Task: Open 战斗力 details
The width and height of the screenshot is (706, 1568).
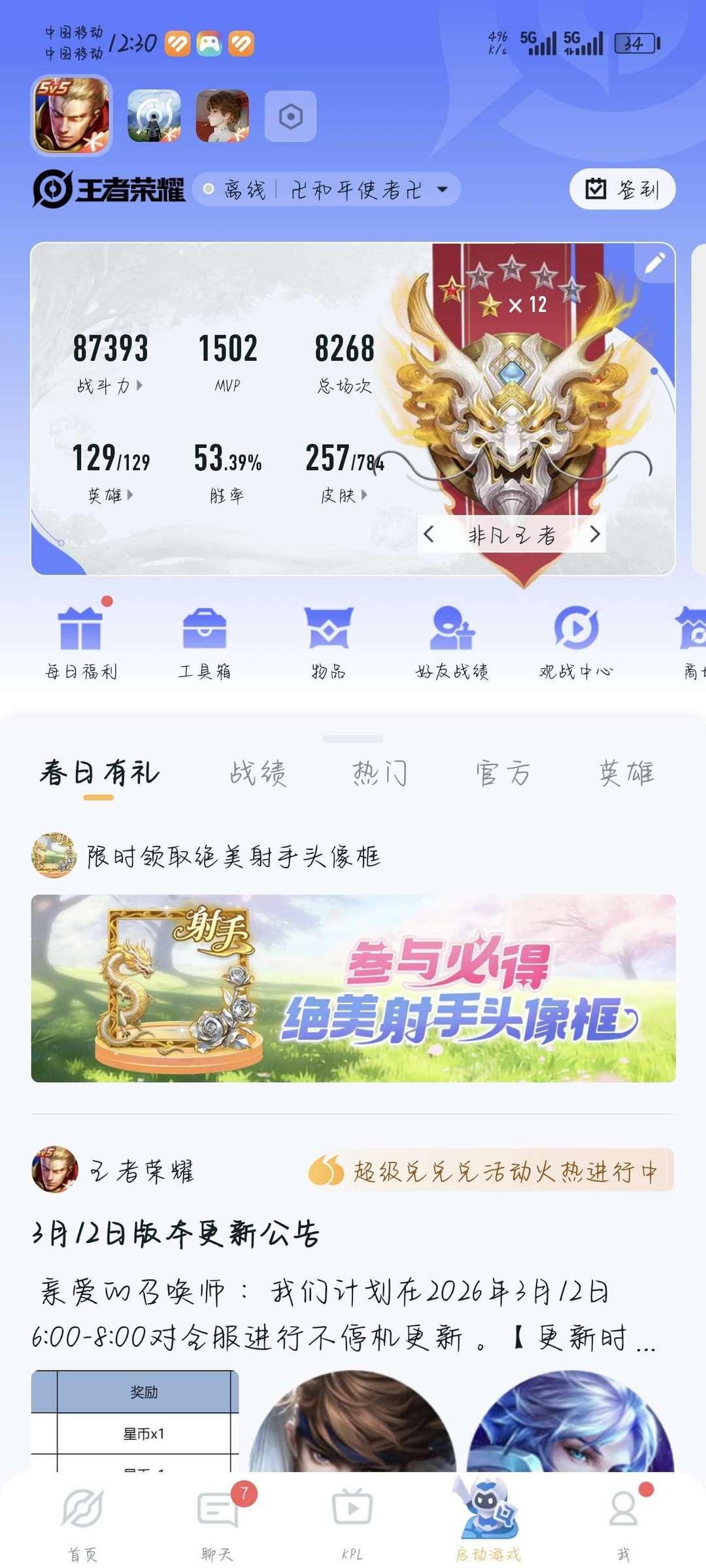Action: pyautogui.click(x=110, y=386)
